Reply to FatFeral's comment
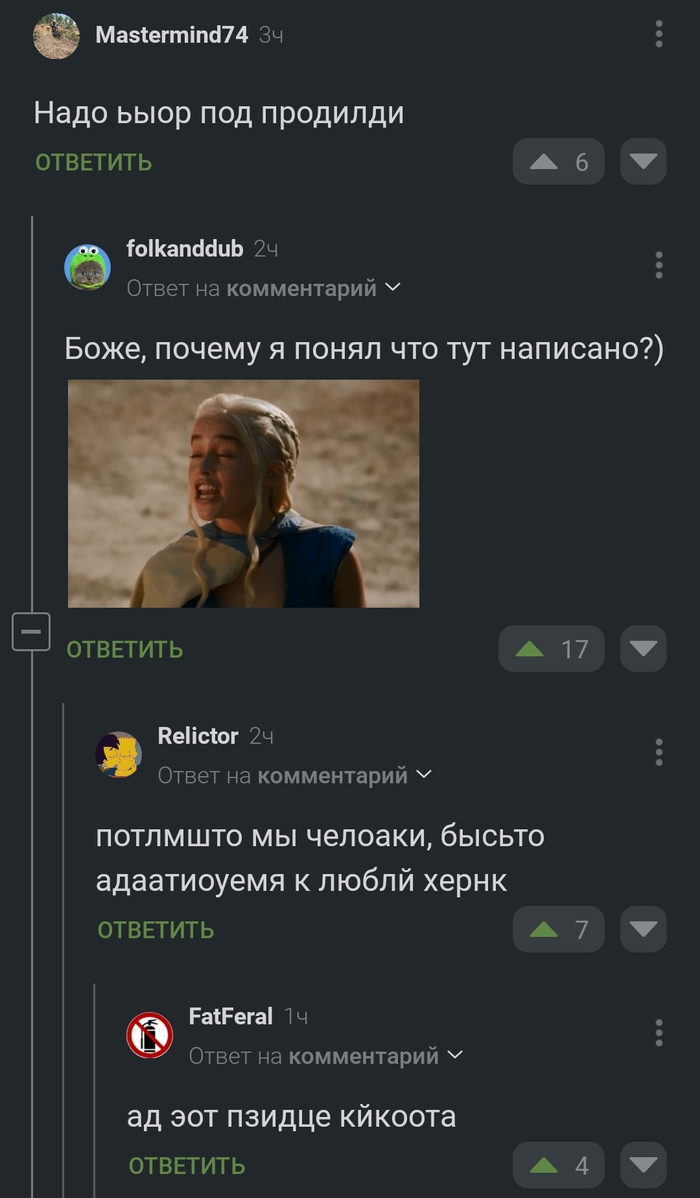The width and height of the screenshot is (700, 1198). coord(187,1166)
